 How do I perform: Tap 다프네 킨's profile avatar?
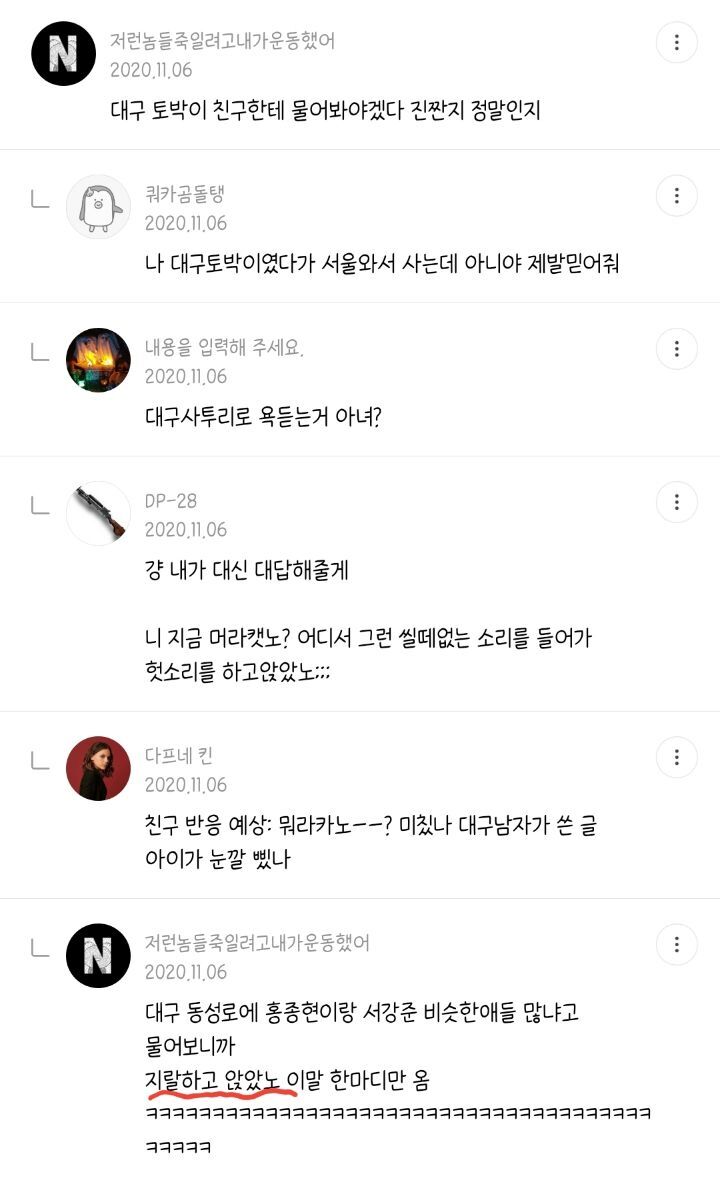tap(98, 768)
